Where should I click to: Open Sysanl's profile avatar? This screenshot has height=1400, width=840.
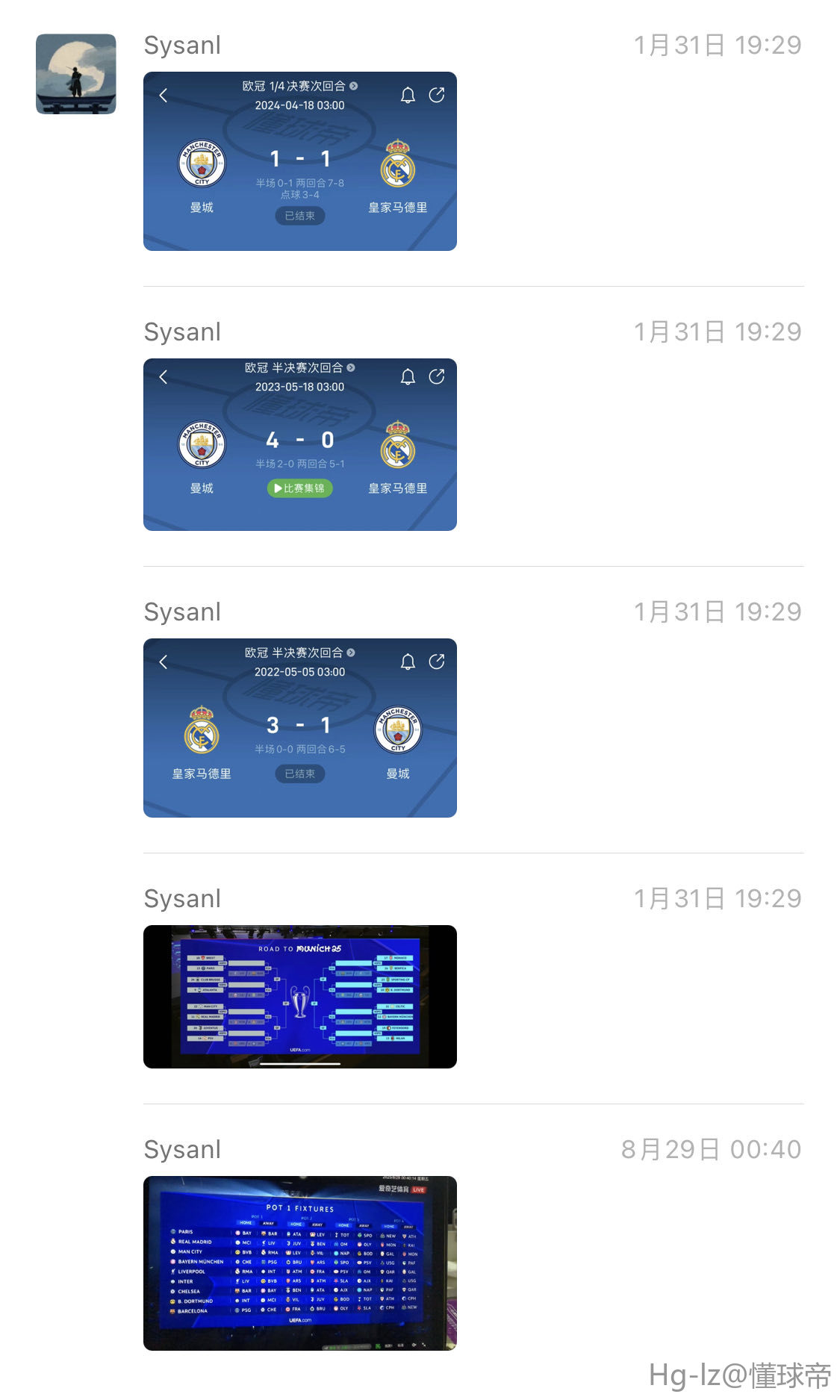[x=75, y=74]
